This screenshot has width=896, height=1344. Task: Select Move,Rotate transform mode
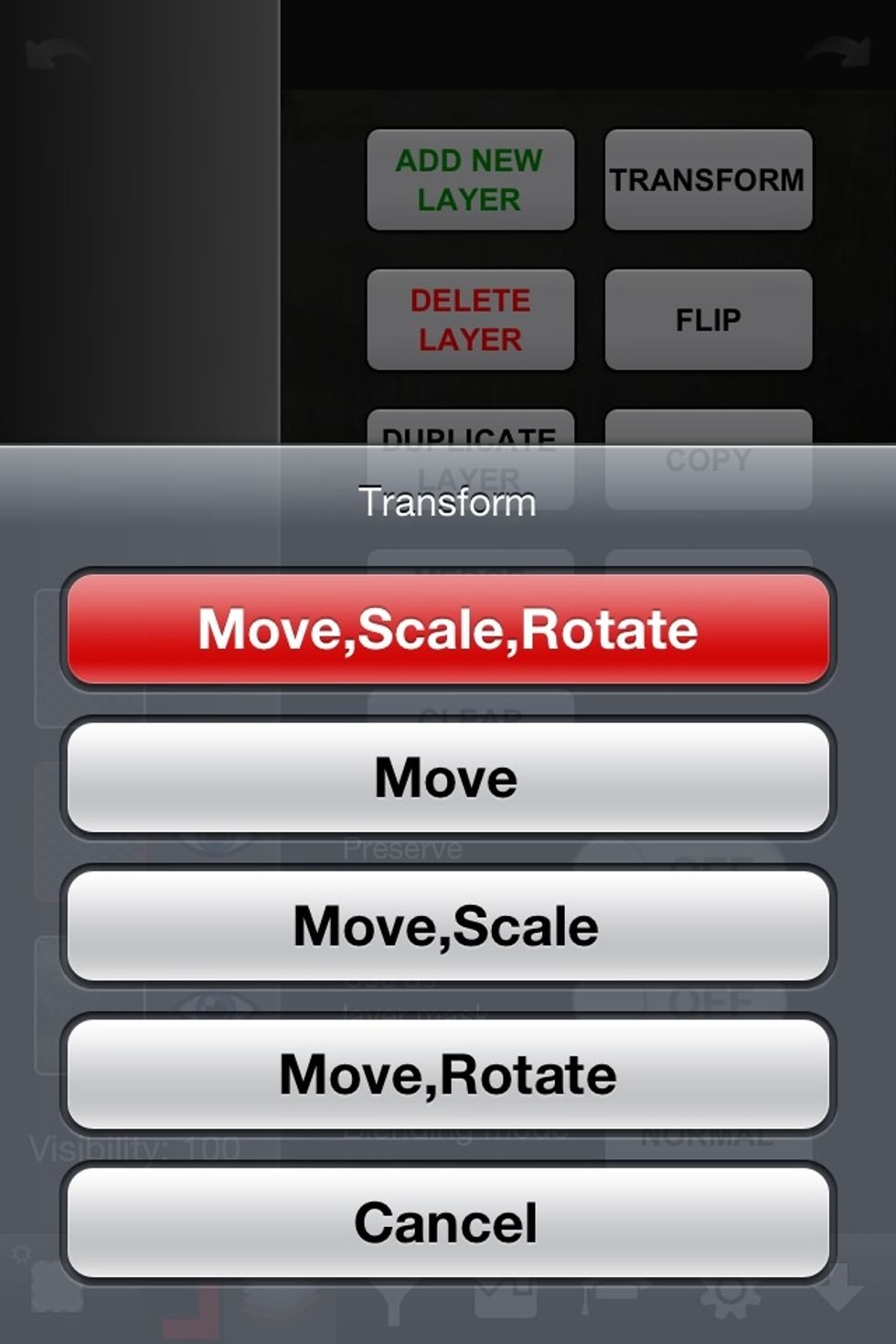[x=448, y=1073]
